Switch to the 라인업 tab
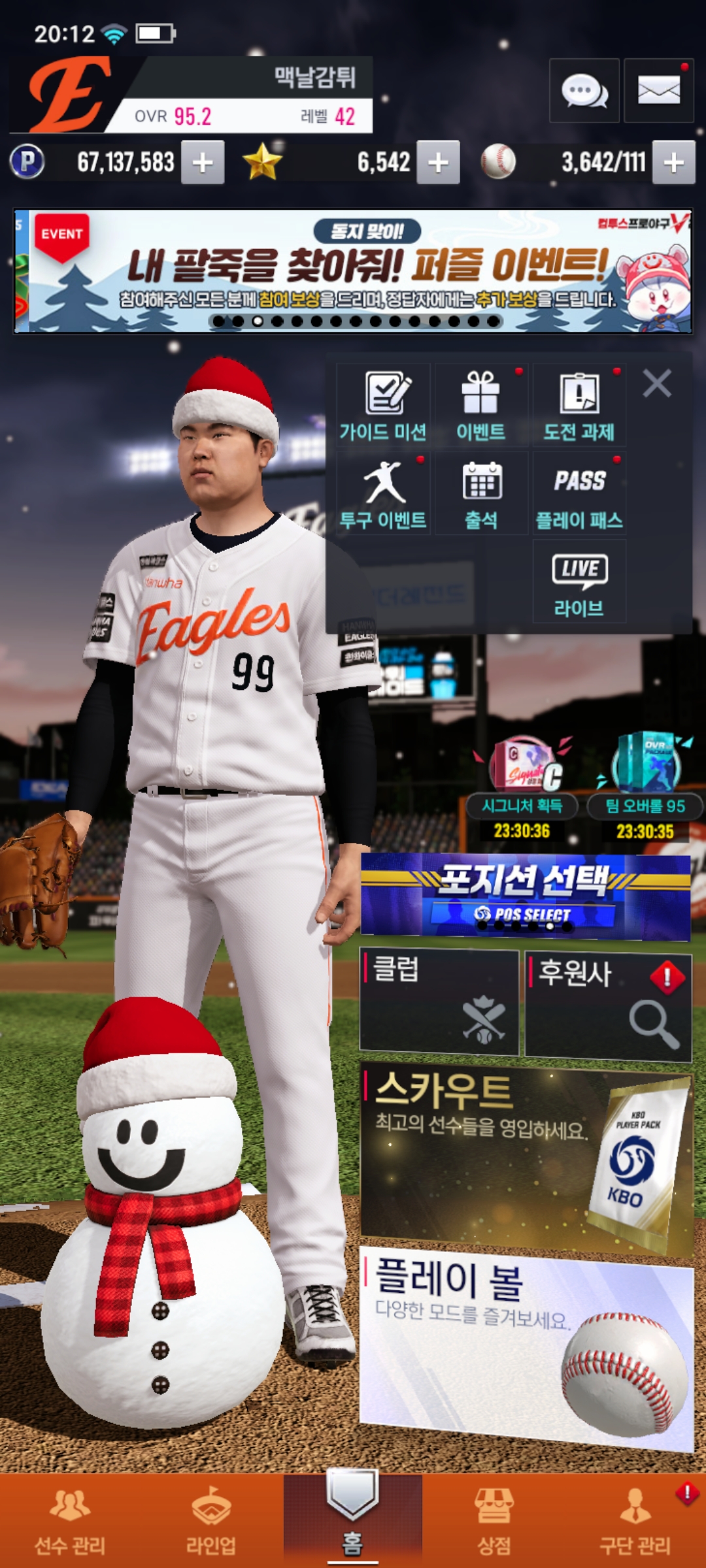The height and width of the screenshot is (1568, 706). [211, 1520]
